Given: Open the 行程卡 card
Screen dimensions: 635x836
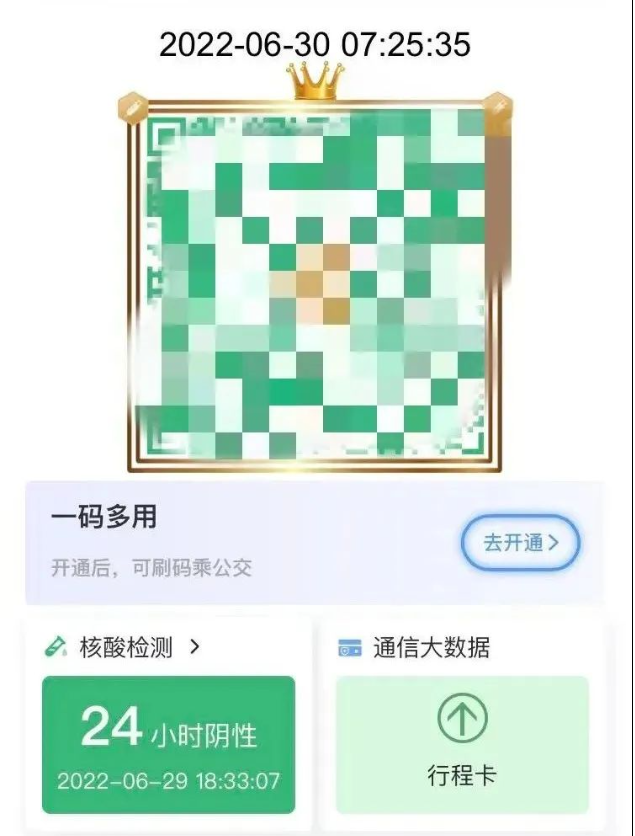Looking at the screenshot, I should pos(462,743).
